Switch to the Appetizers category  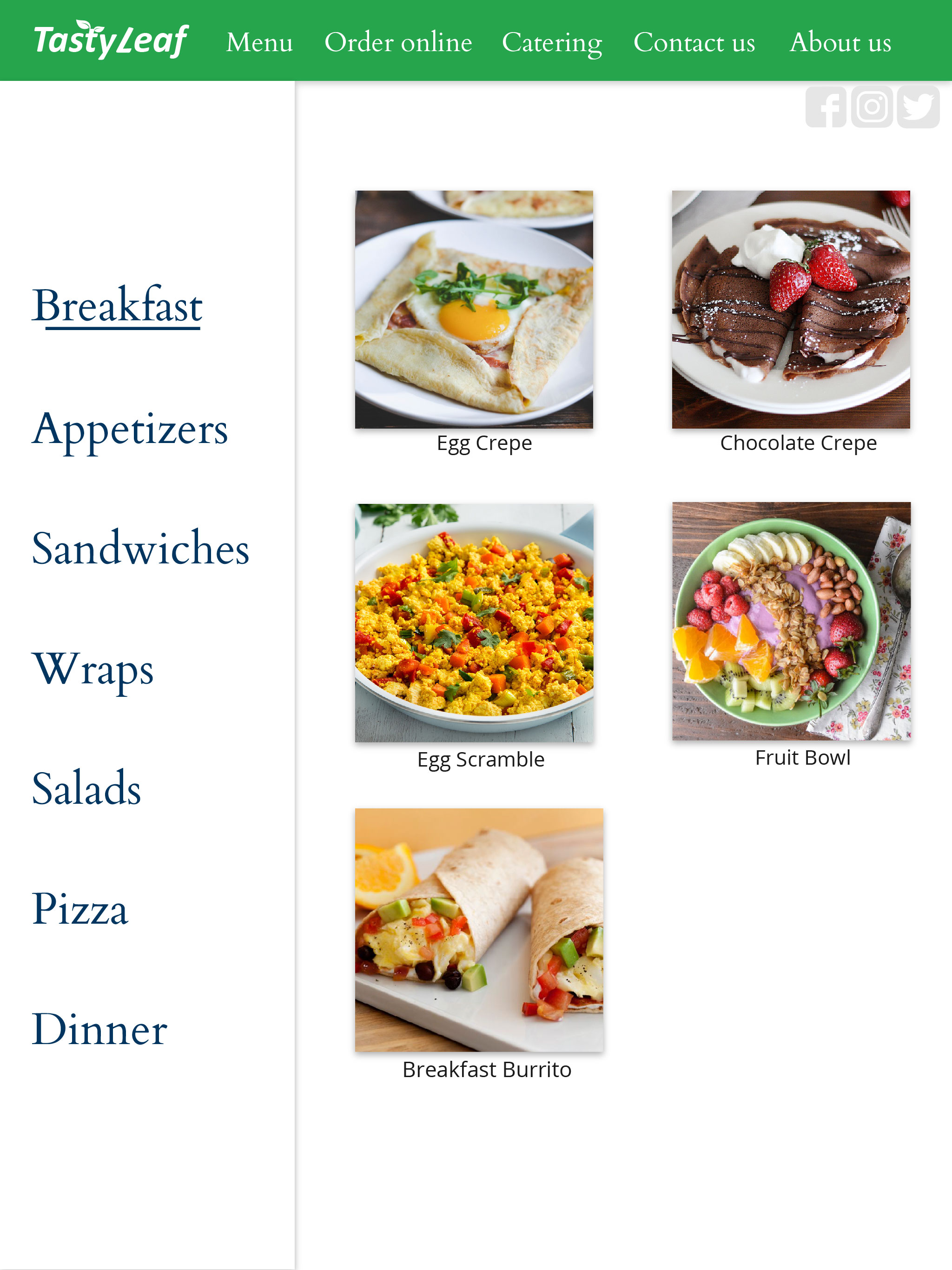click(x=130, y=429)
